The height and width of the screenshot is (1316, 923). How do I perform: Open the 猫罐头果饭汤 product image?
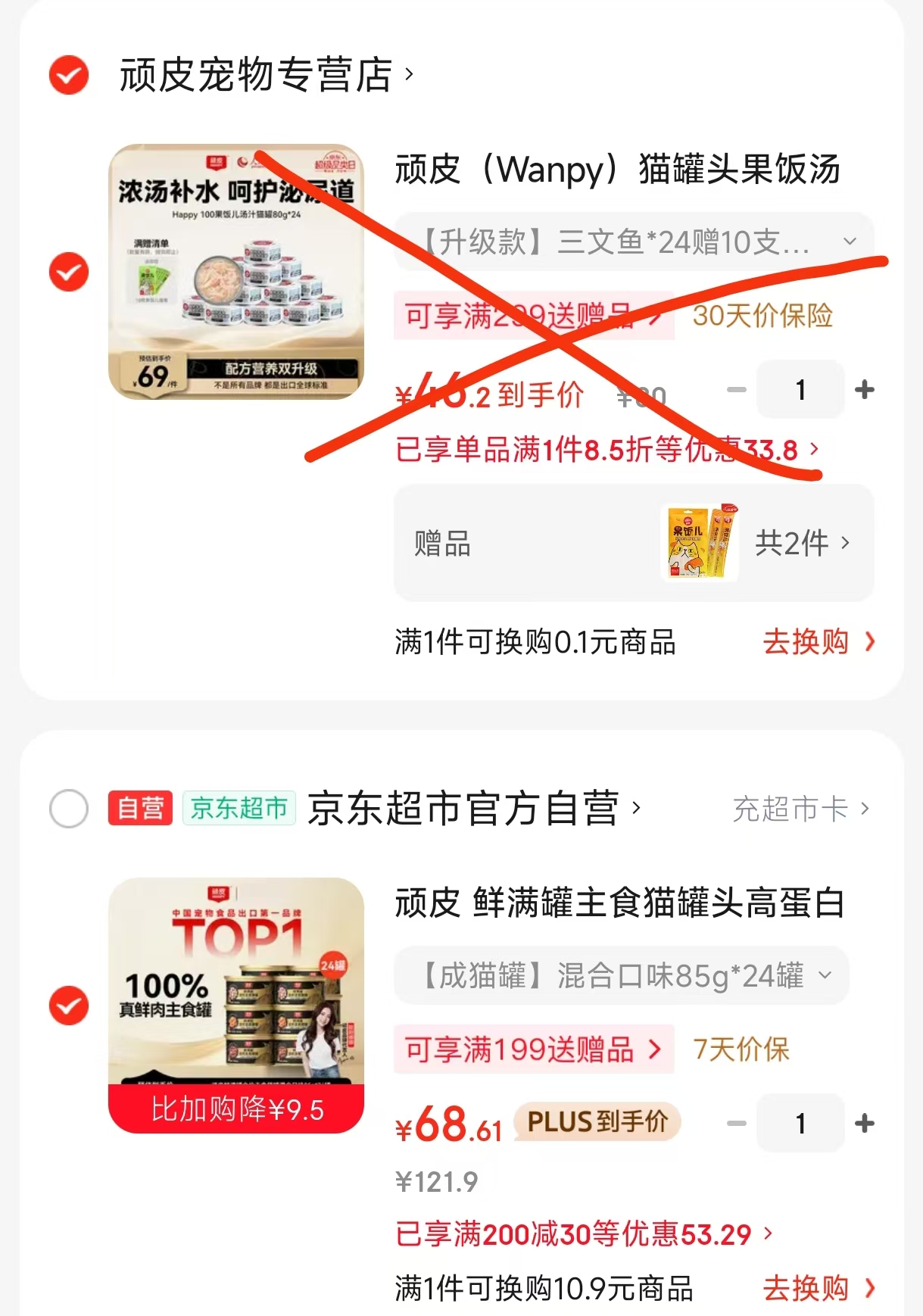pyautogui.click(x=236, y=272)
